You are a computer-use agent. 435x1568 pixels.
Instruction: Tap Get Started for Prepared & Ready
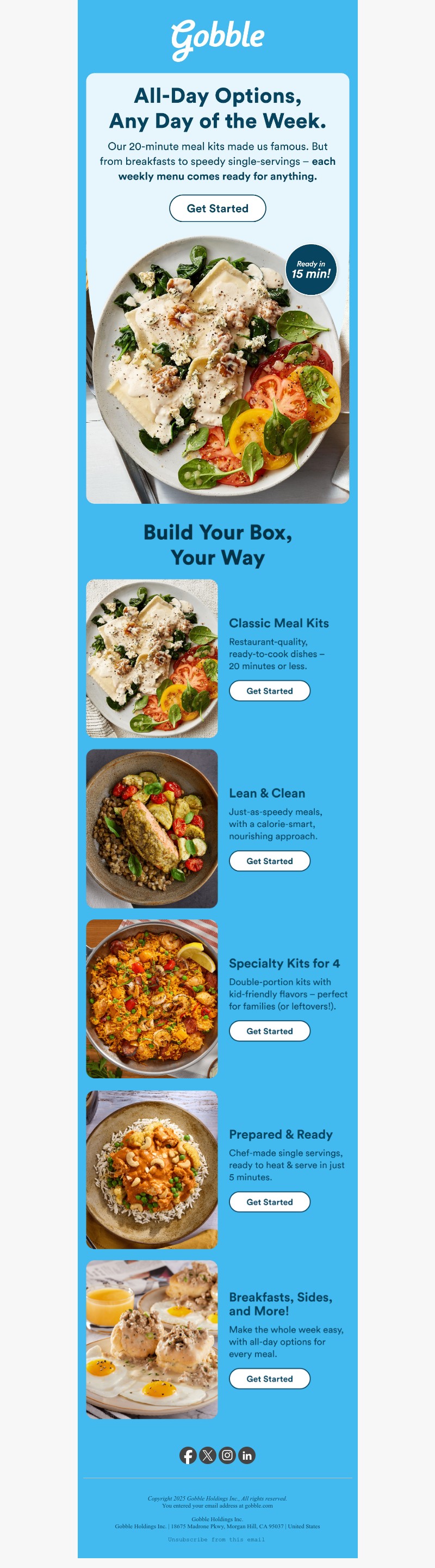tap(270, 1201)
